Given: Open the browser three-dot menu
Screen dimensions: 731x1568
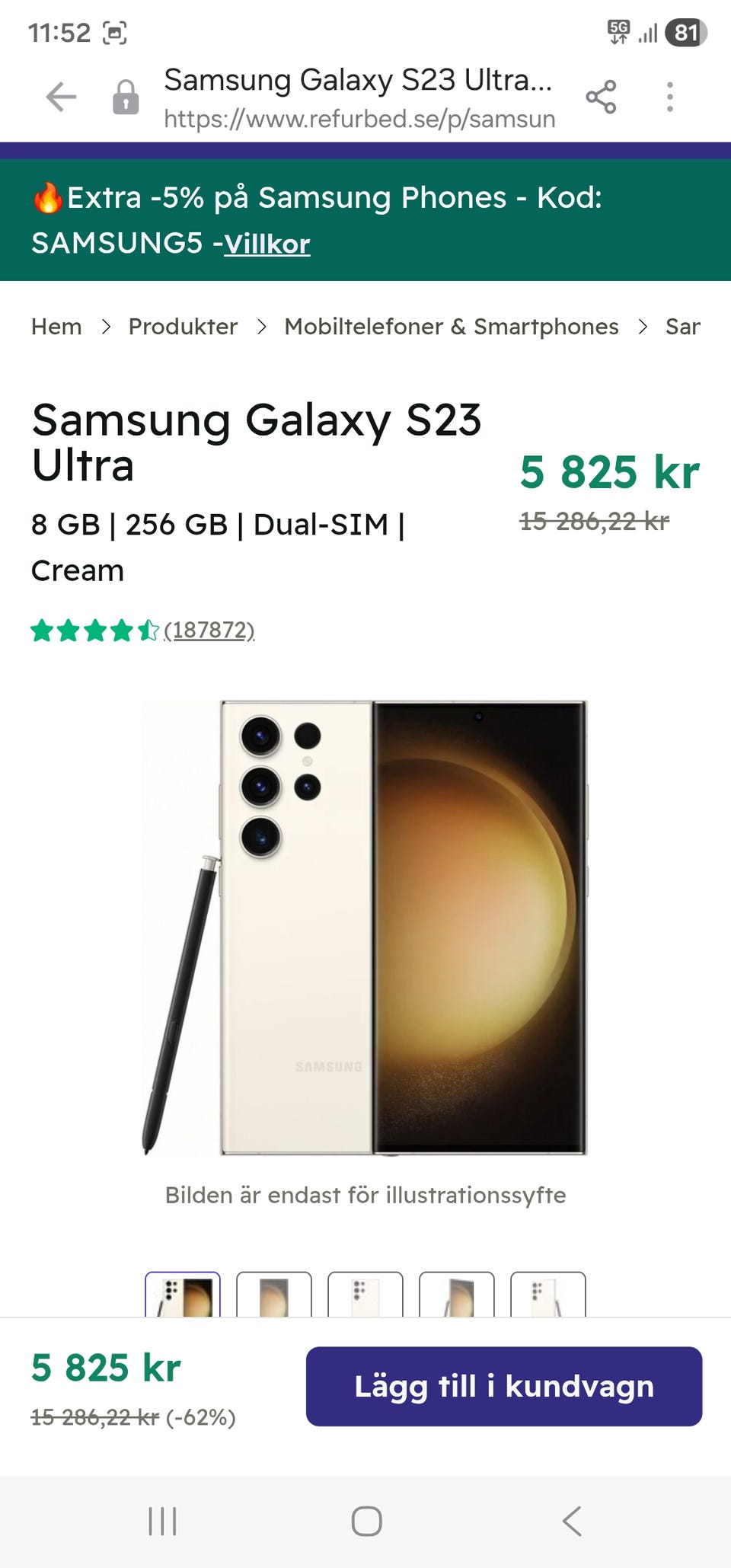Looking at the screenshot, I should (669, 96).
